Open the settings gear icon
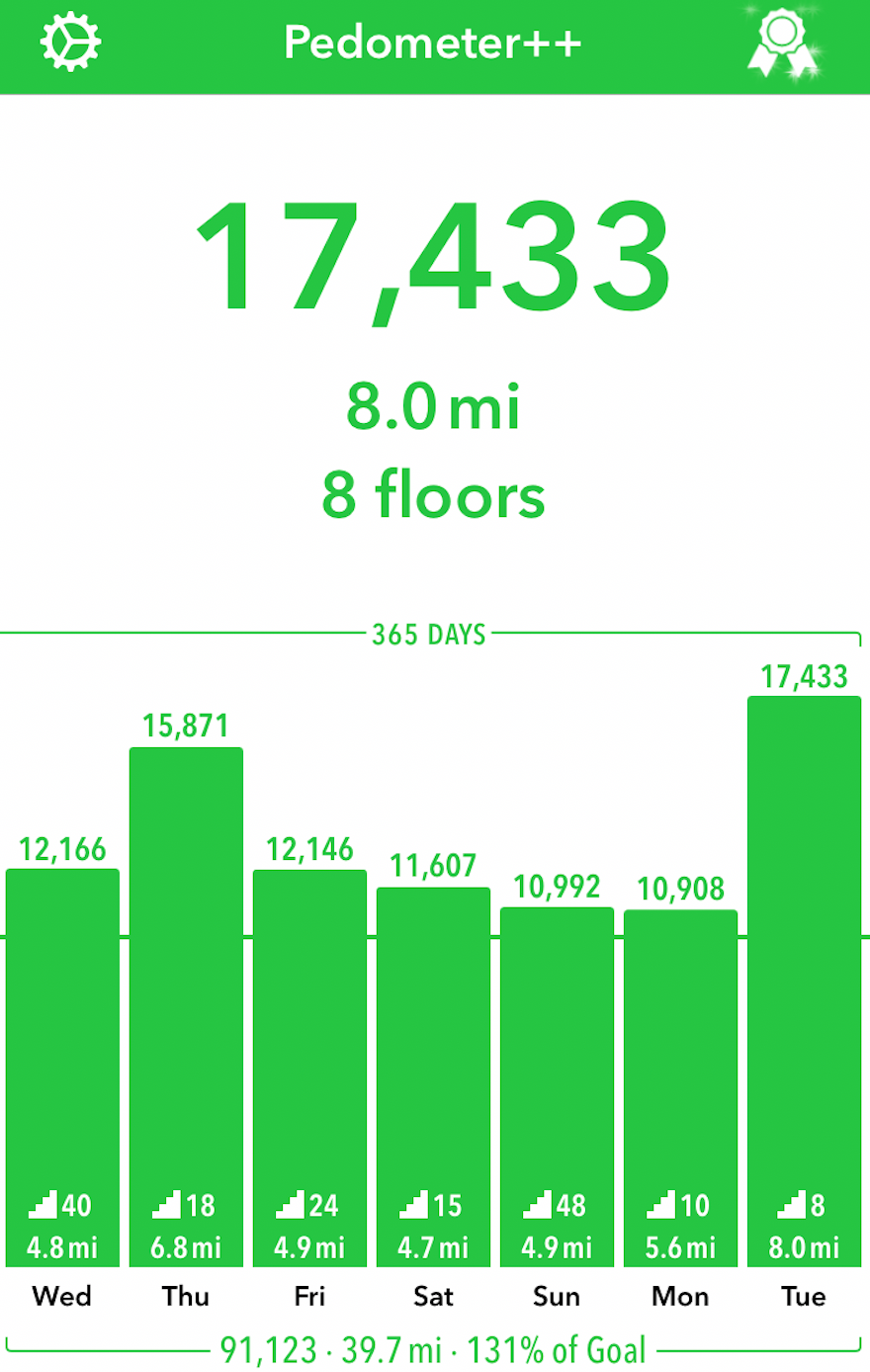This screenshot has width=870, height=1372. [x=70, y=43]
